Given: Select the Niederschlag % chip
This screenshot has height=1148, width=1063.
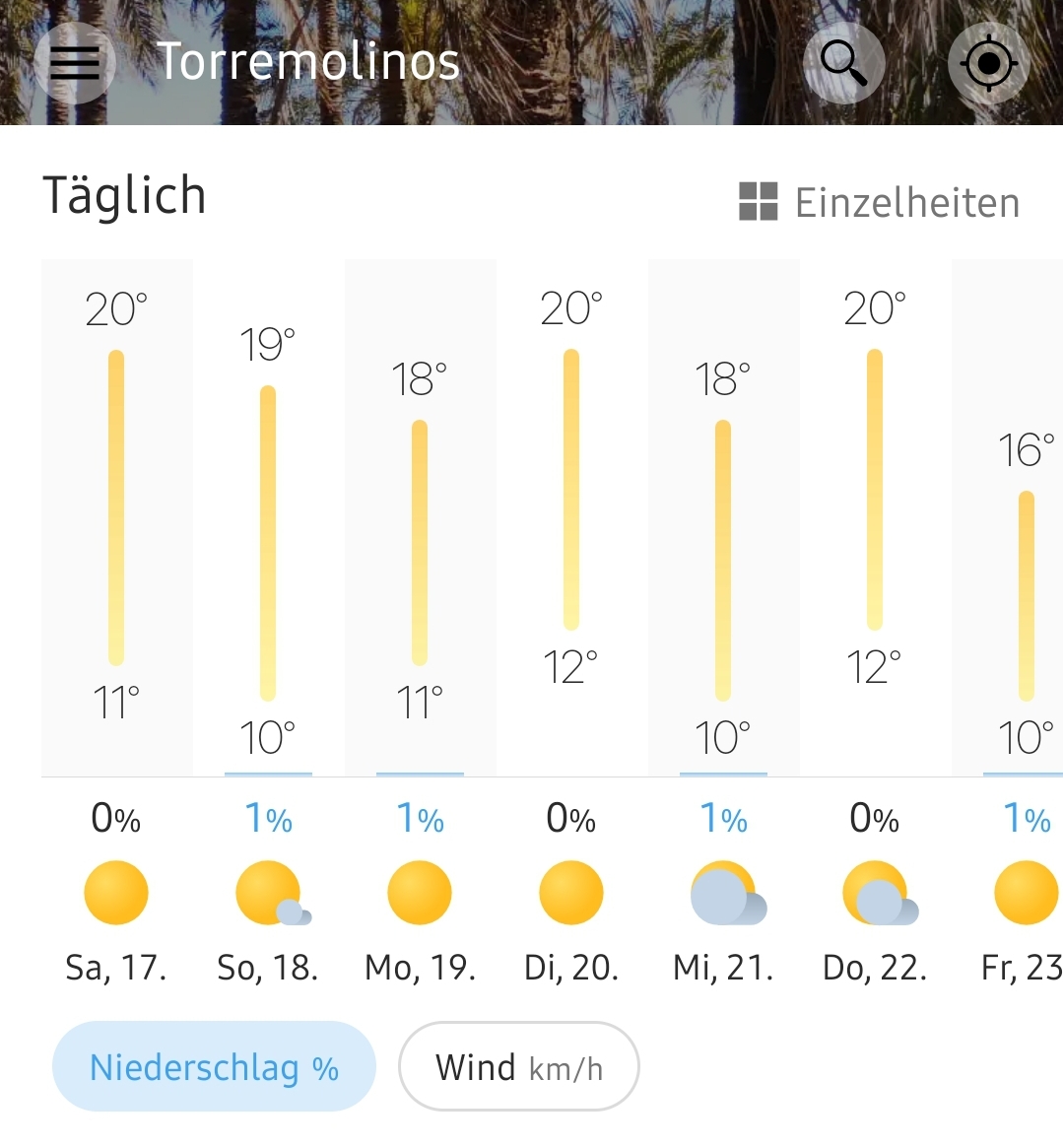Looking at the screenshot, I should pyautogui.click(x=214, y=1067).
